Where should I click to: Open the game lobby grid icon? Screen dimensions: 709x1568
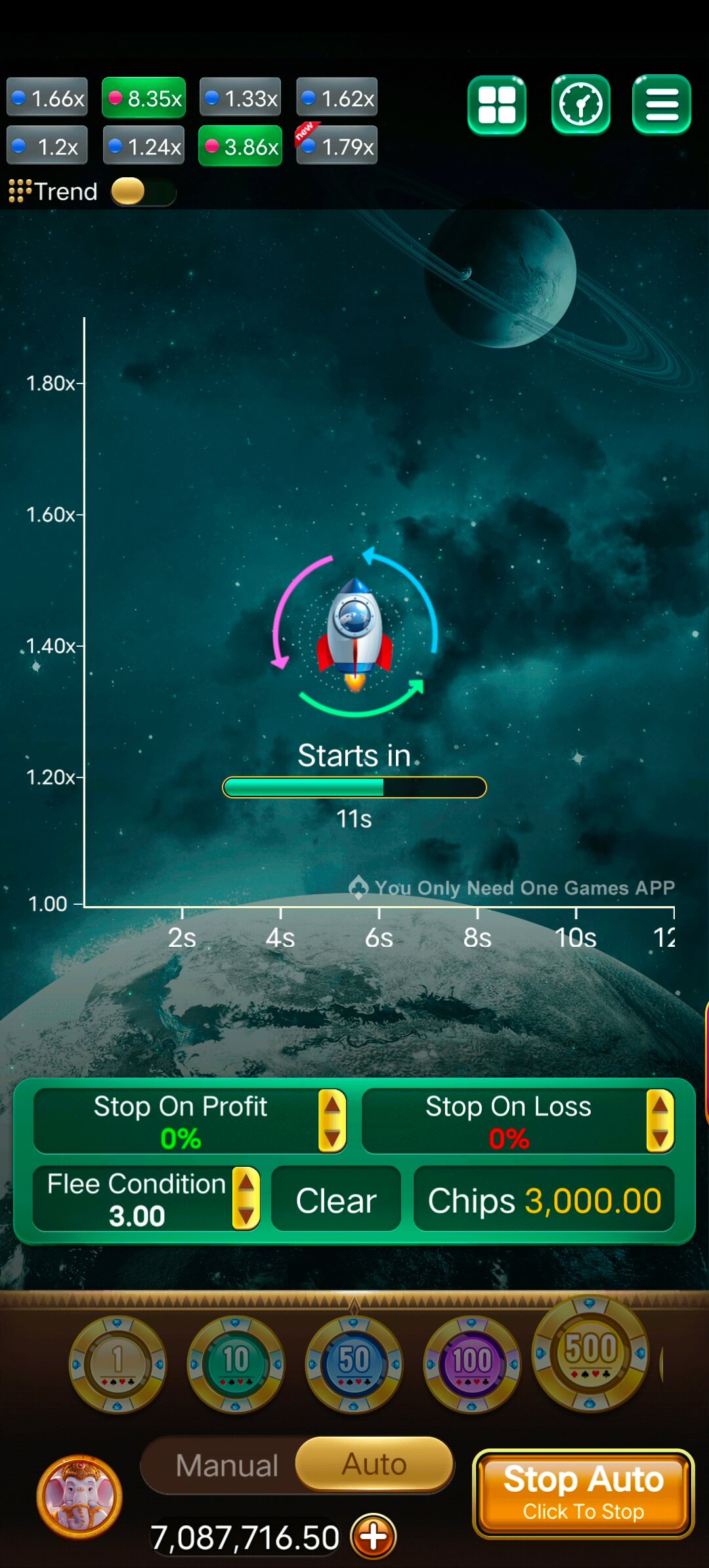pos(497,105)
